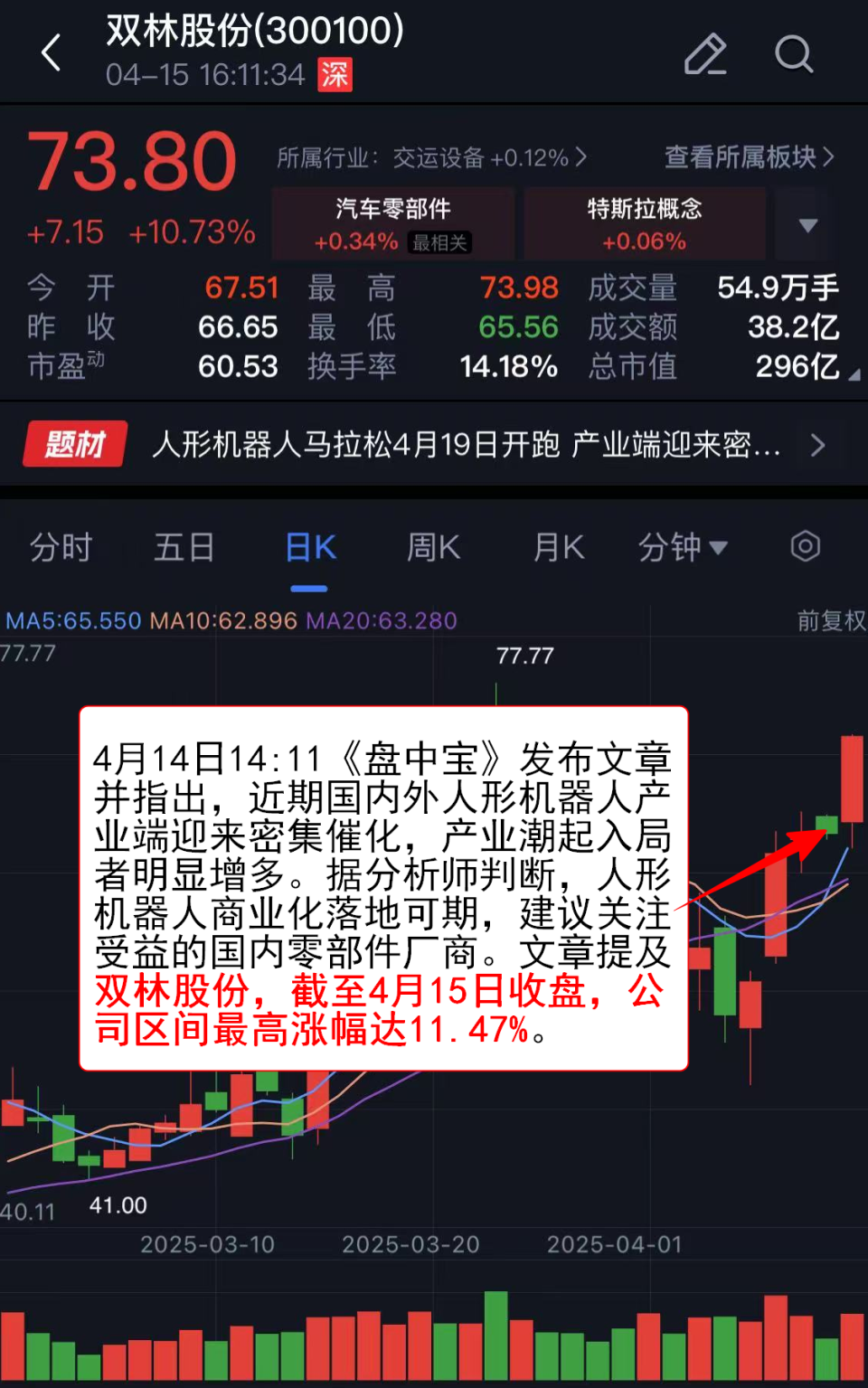Viewport: 868px width, 1388px height.
Task: Open 所属行业 交运设备 industry link
Action: [x=432, y=158]
